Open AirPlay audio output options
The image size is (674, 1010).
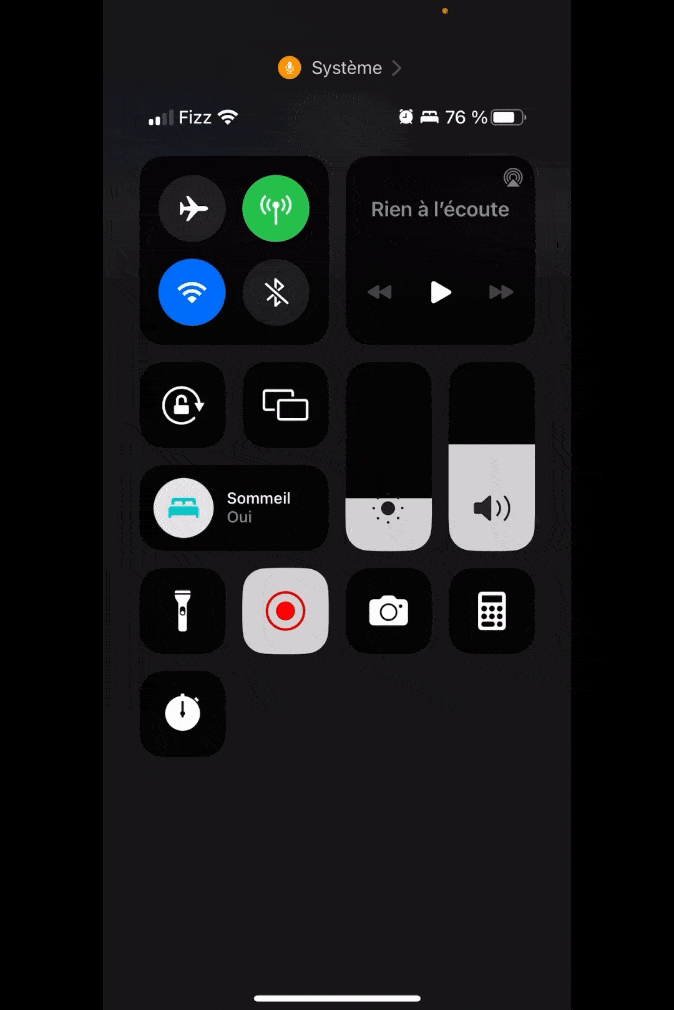pyautogui.click(x=513, y=178)
